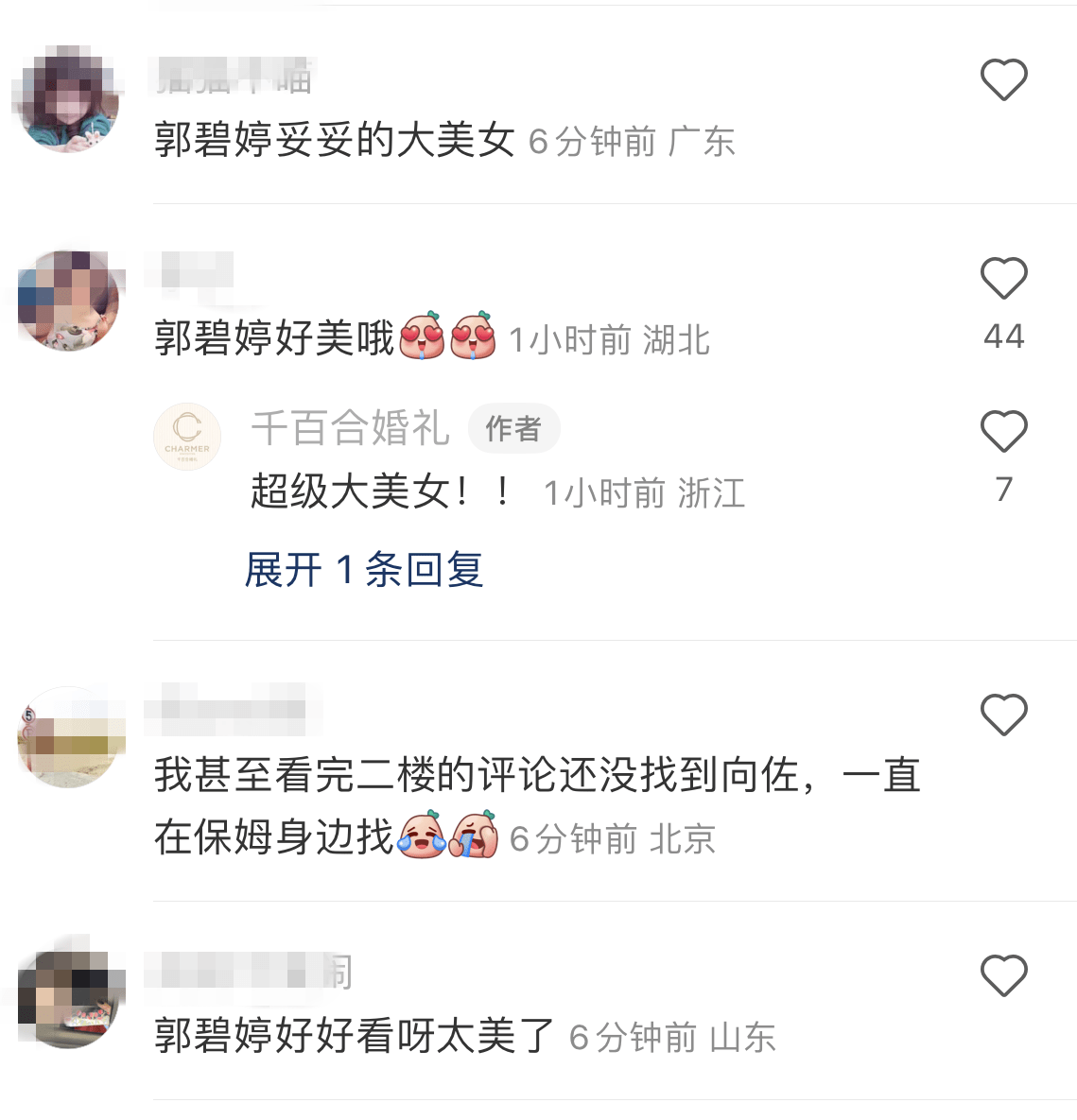Image resolution: width=1077 pixels, height=1120 pixels.
Task: Open 千百合婚礼 author profile
Action: pos(351,428)
